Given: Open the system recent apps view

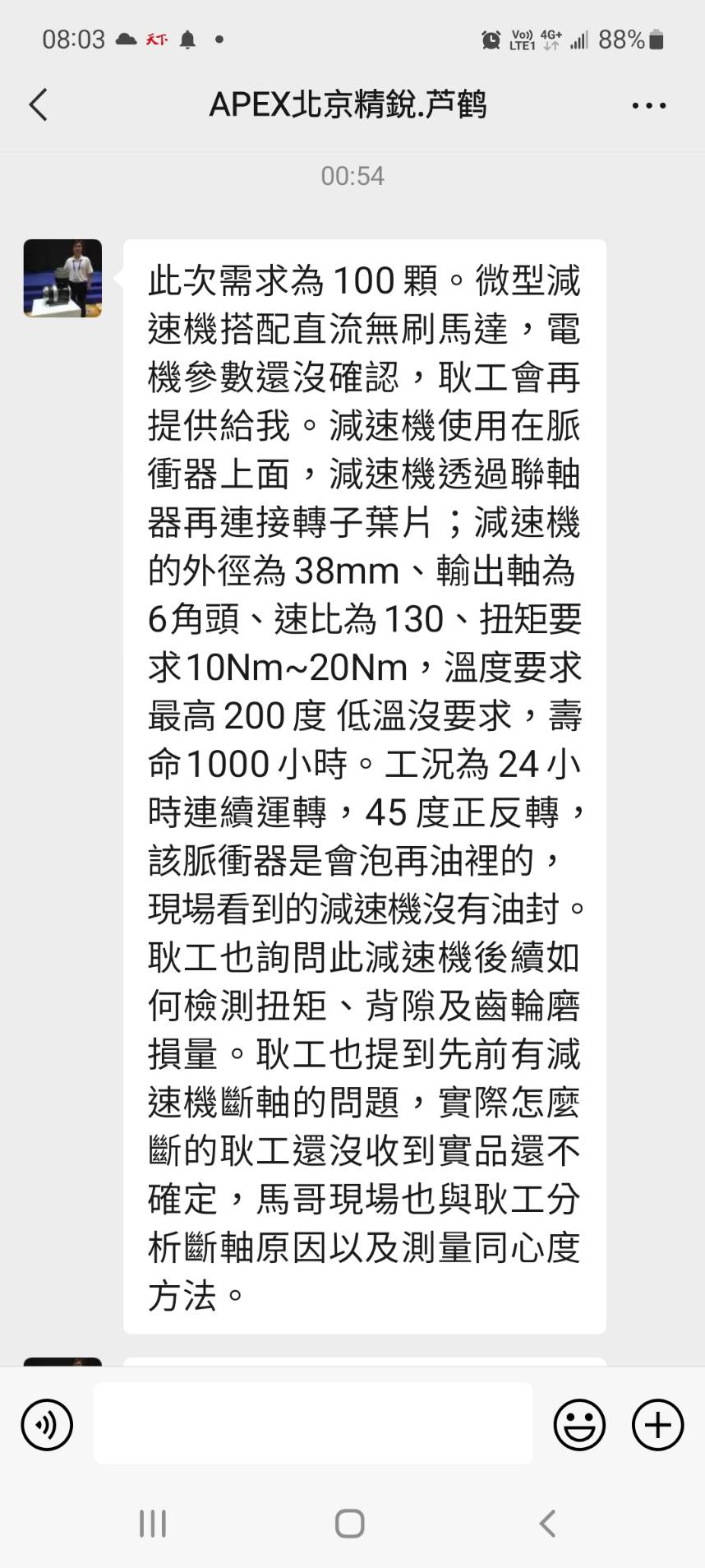Looking at the screenshot, I should point(153,1524).
